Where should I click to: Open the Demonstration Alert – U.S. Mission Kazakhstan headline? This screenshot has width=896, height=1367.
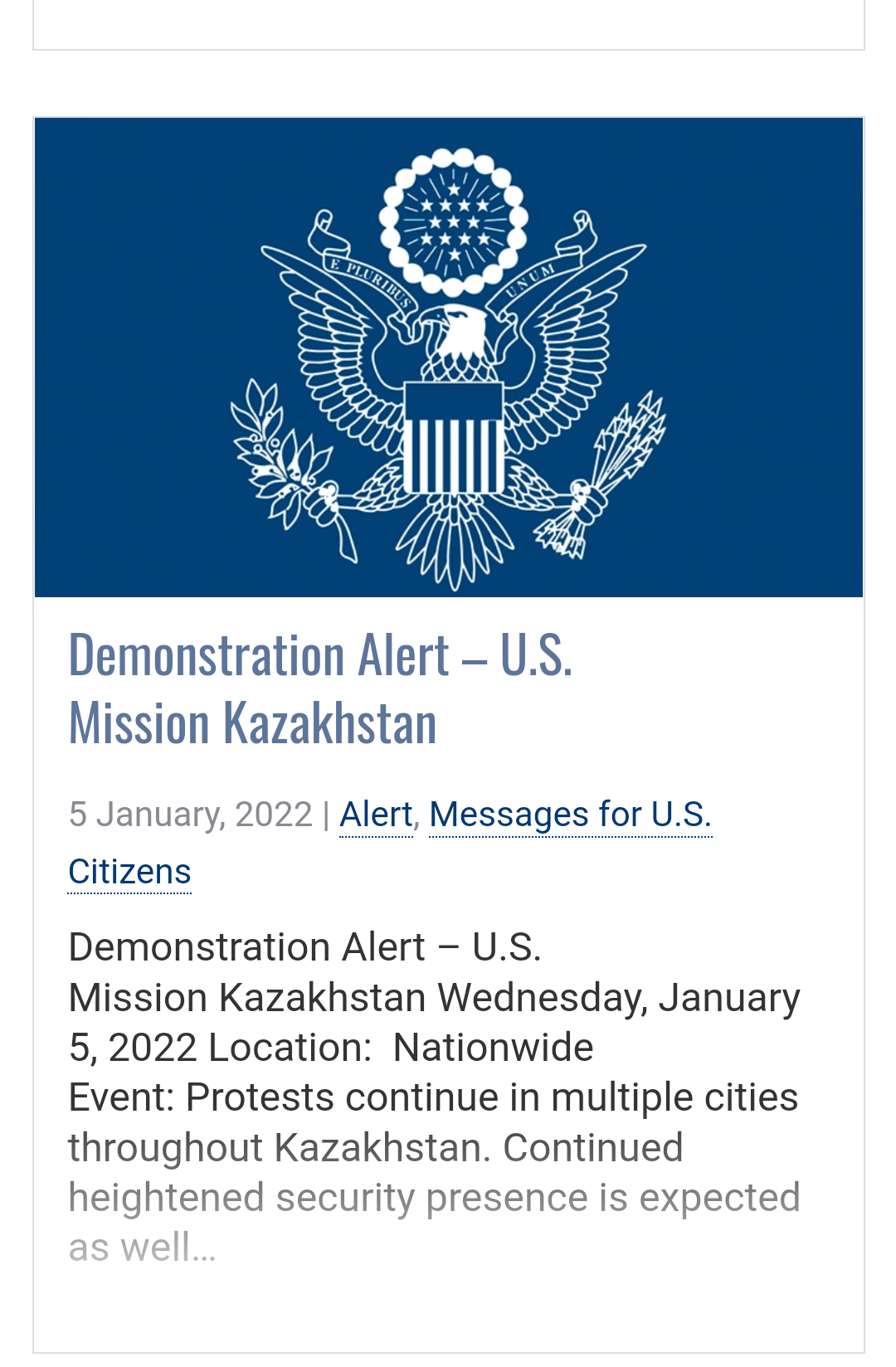coord(320,688)
